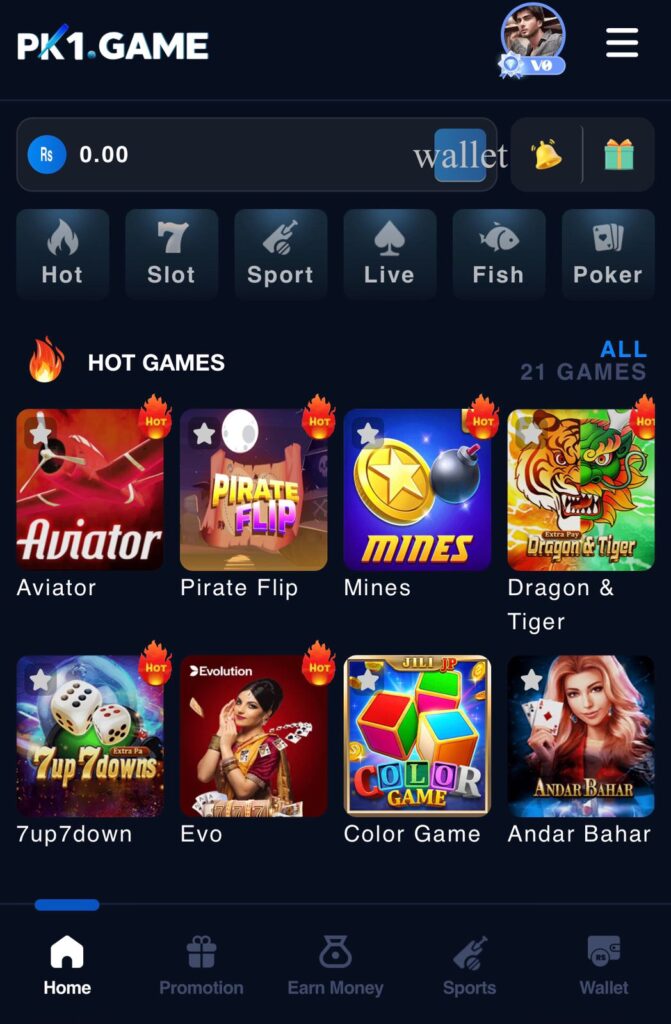Viewport: 671px width, 1024px height.
Task: Switch to the Wallet tab
Action: click(x=604, y=966)
